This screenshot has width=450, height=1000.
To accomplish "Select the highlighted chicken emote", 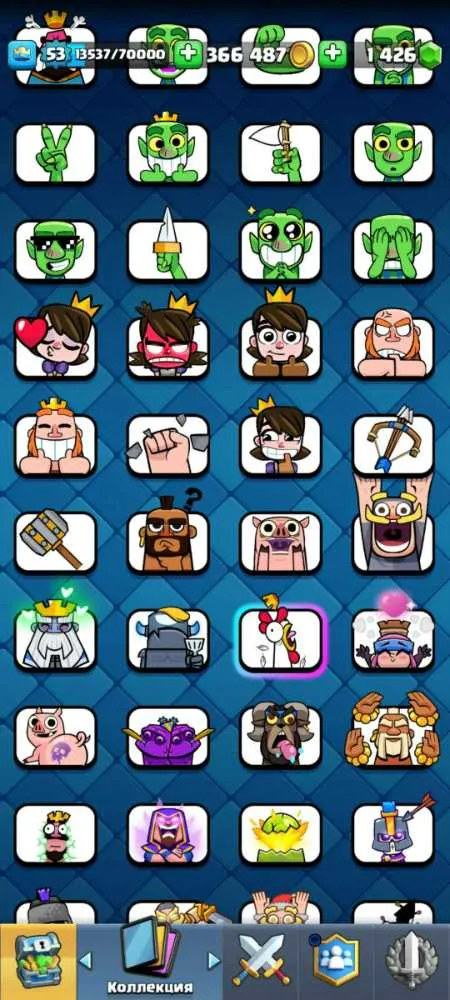I will [280, 638].
